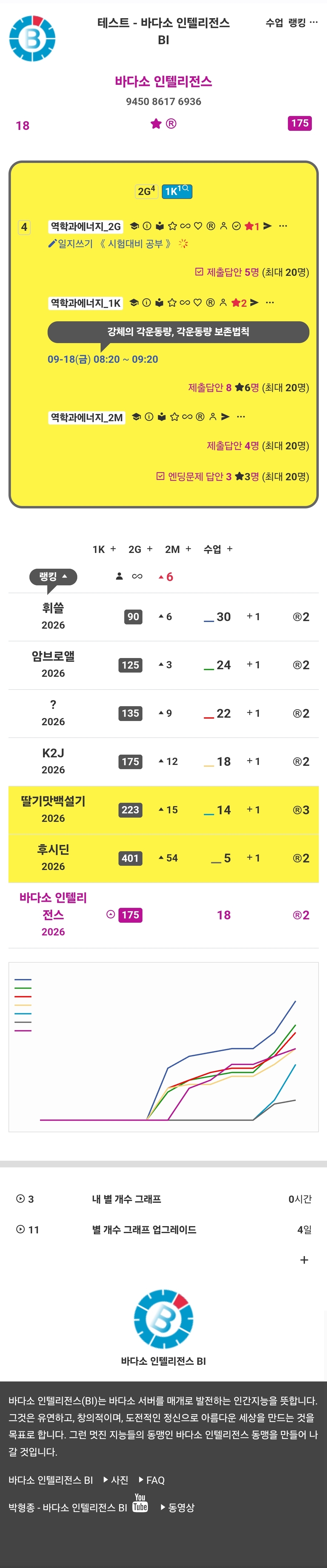327x1568 pixels.
Task: Select the 1K class chip
Action: [x=177, y=191]
